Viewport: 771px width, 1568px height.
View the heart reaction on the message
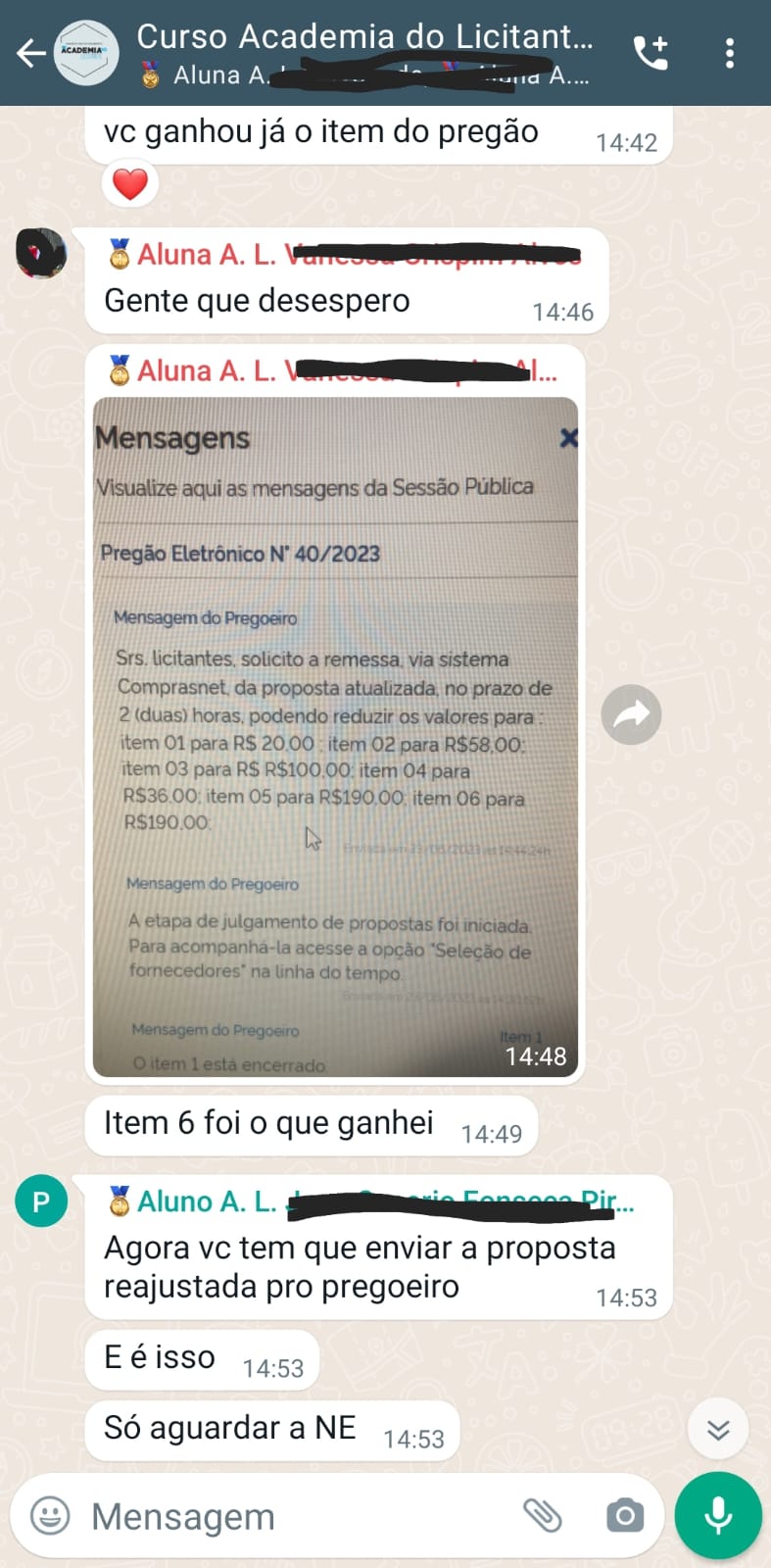(x=130, y=184)
